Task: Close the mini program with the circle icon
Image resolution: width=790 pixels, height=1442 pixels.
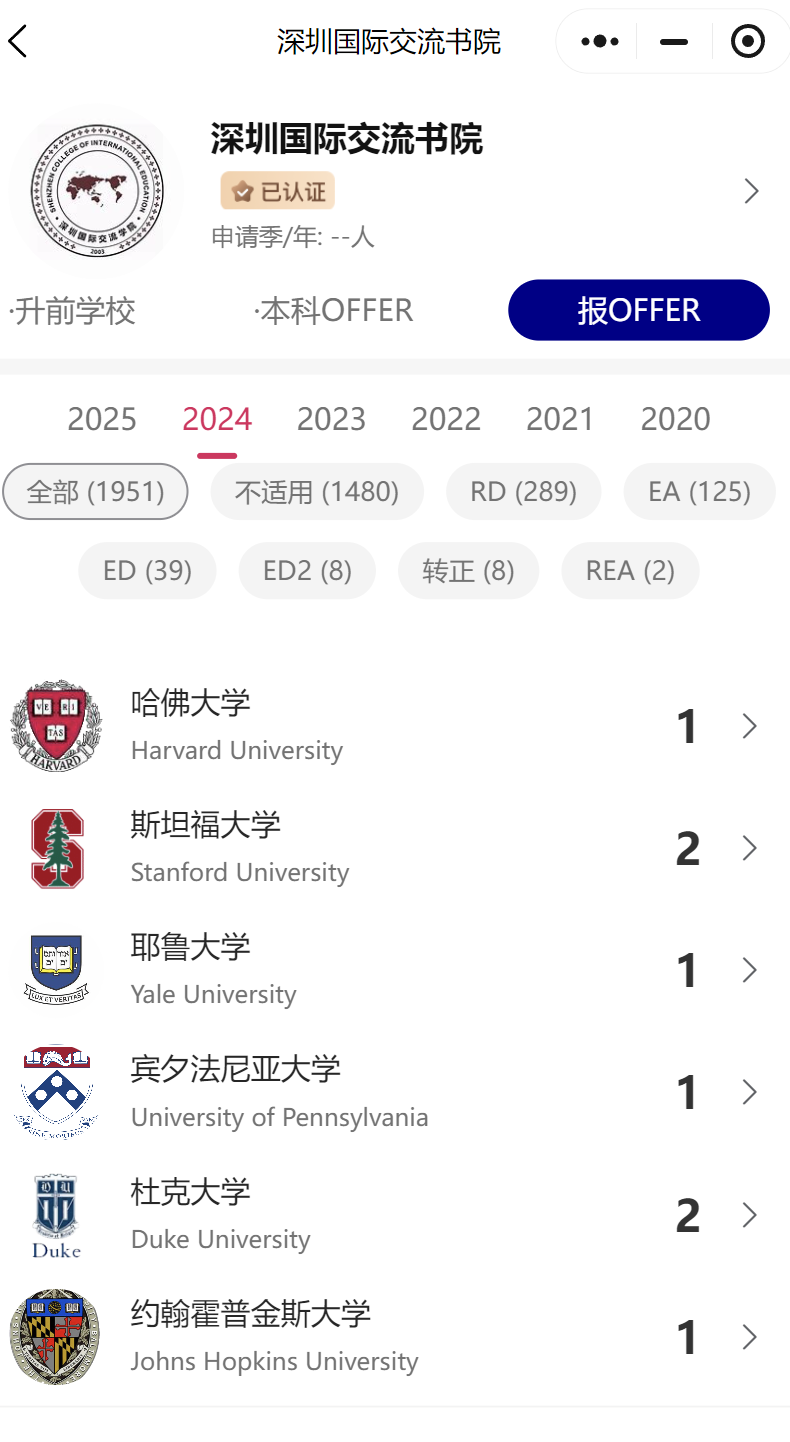Action: [747, 42]
